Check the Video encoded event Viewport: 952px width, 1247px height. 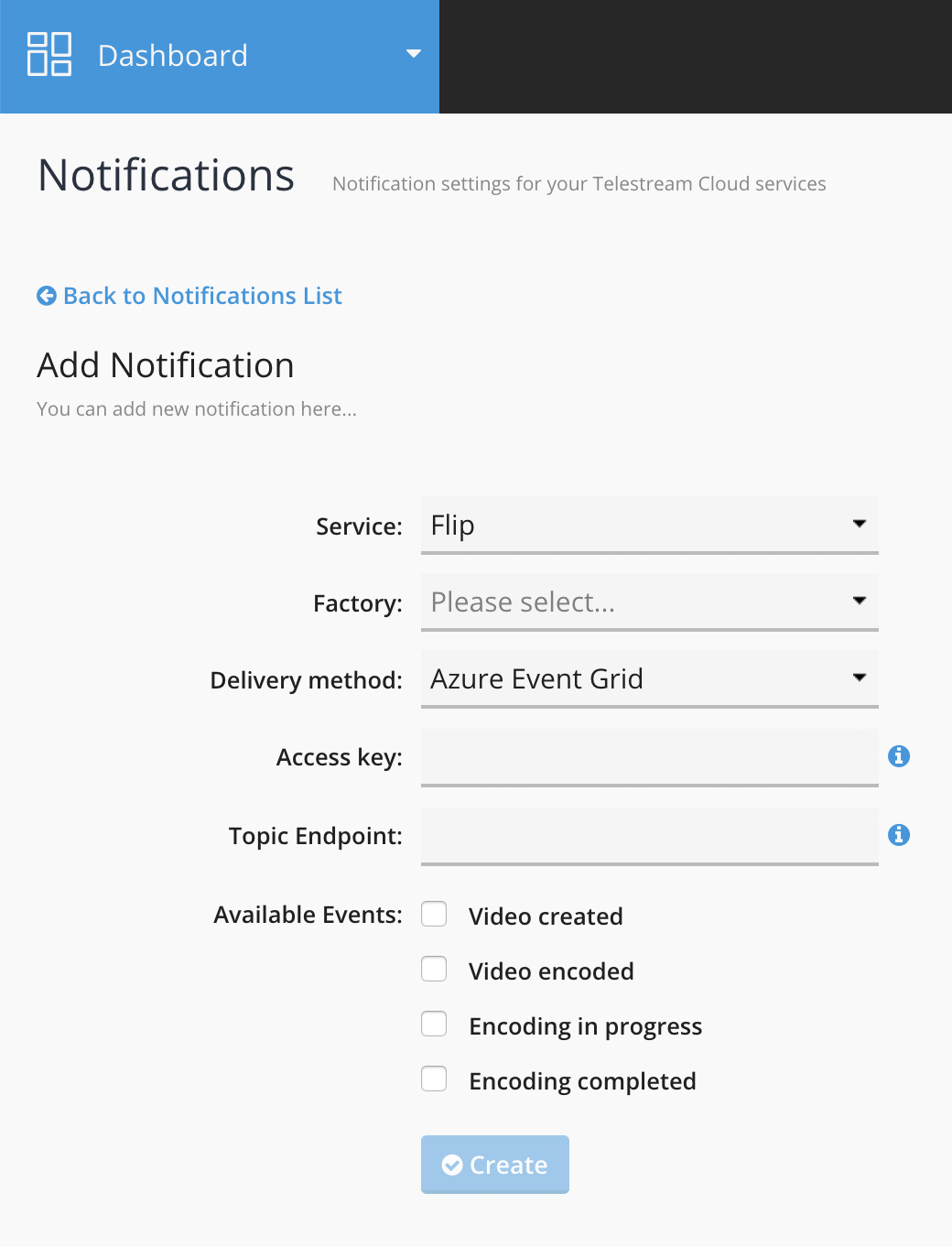point(434,970)
